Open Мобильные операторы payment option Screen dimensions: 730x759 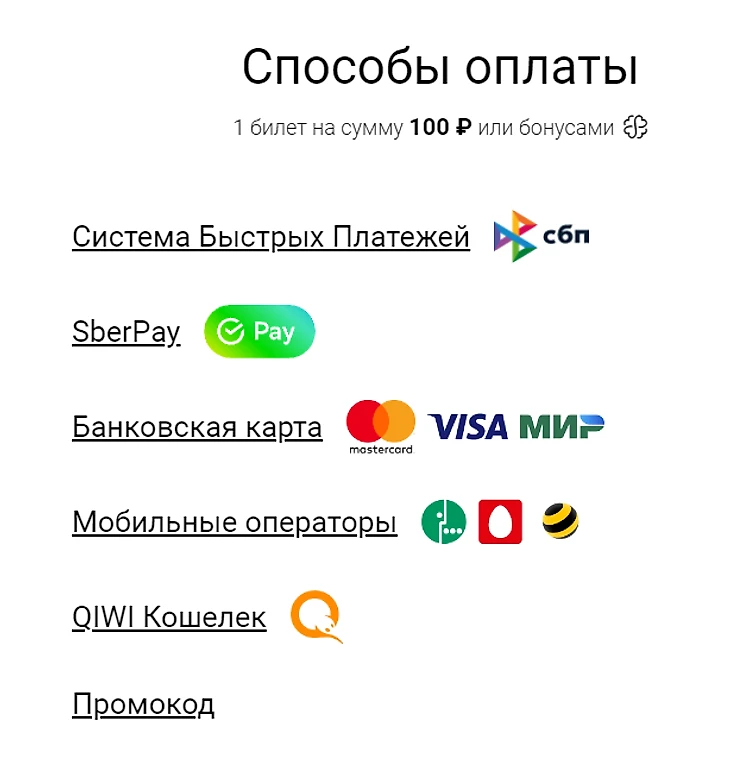(x=234, y=522)
